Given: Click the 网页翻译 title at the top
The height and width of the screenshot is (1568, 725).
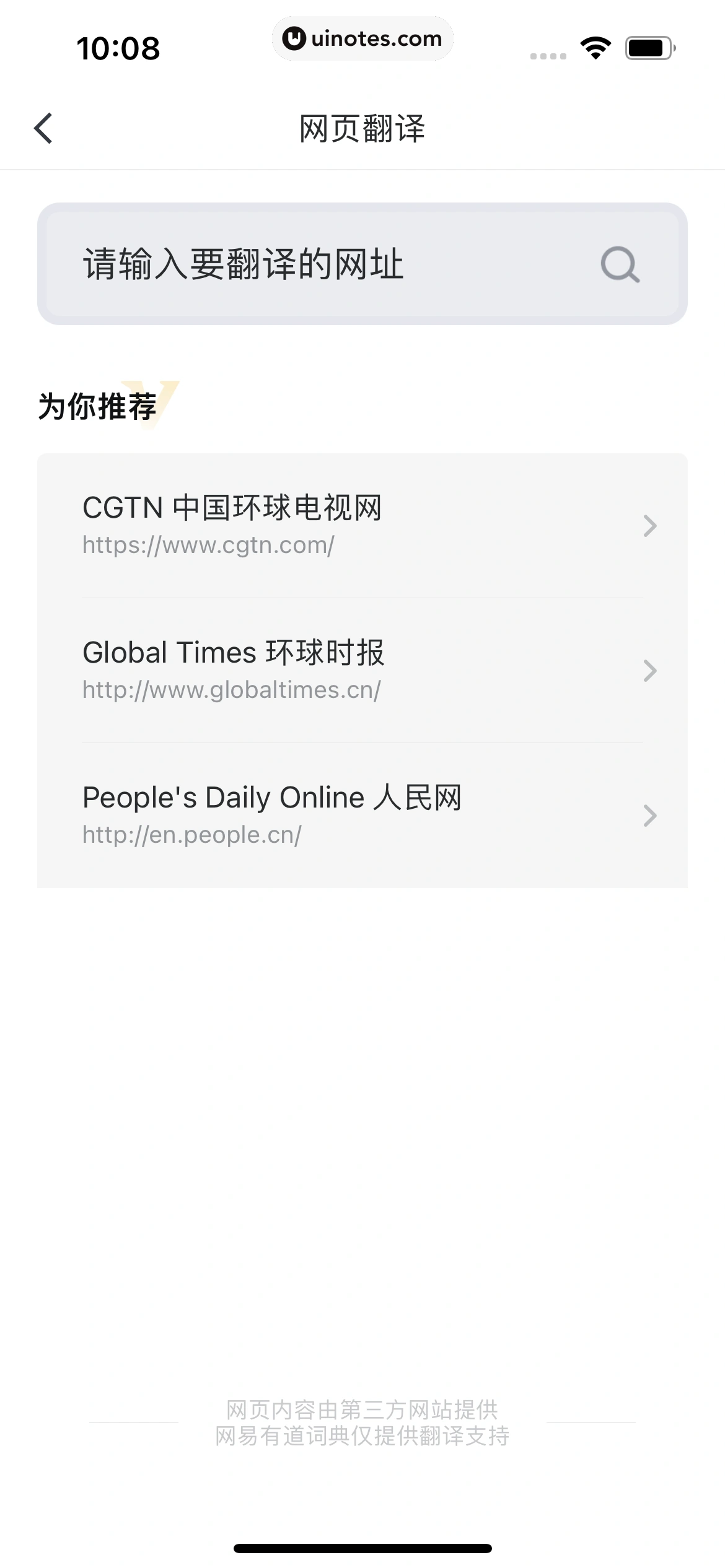Looking at the screenshot, I should pos(362,128).
